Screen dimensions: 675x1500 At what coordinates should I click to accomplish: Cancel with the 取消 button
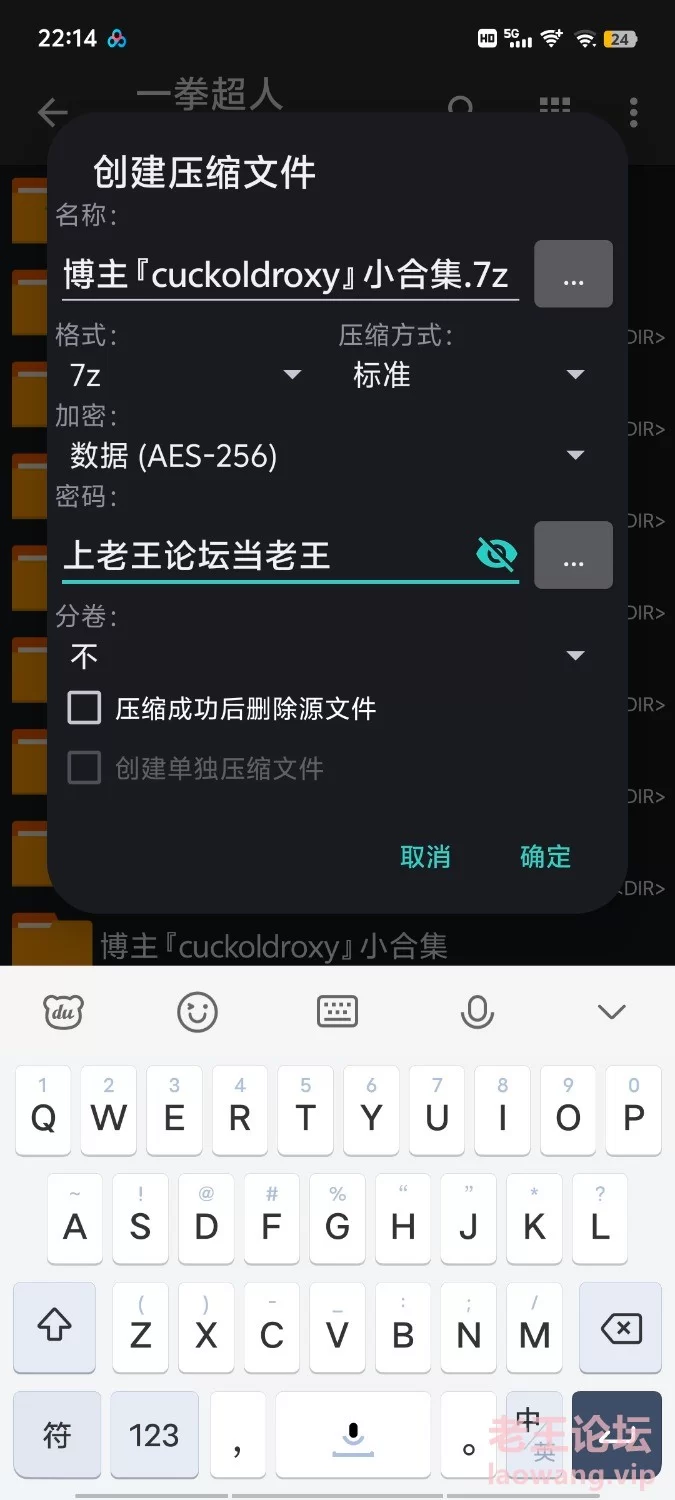(x=425, y=857)
